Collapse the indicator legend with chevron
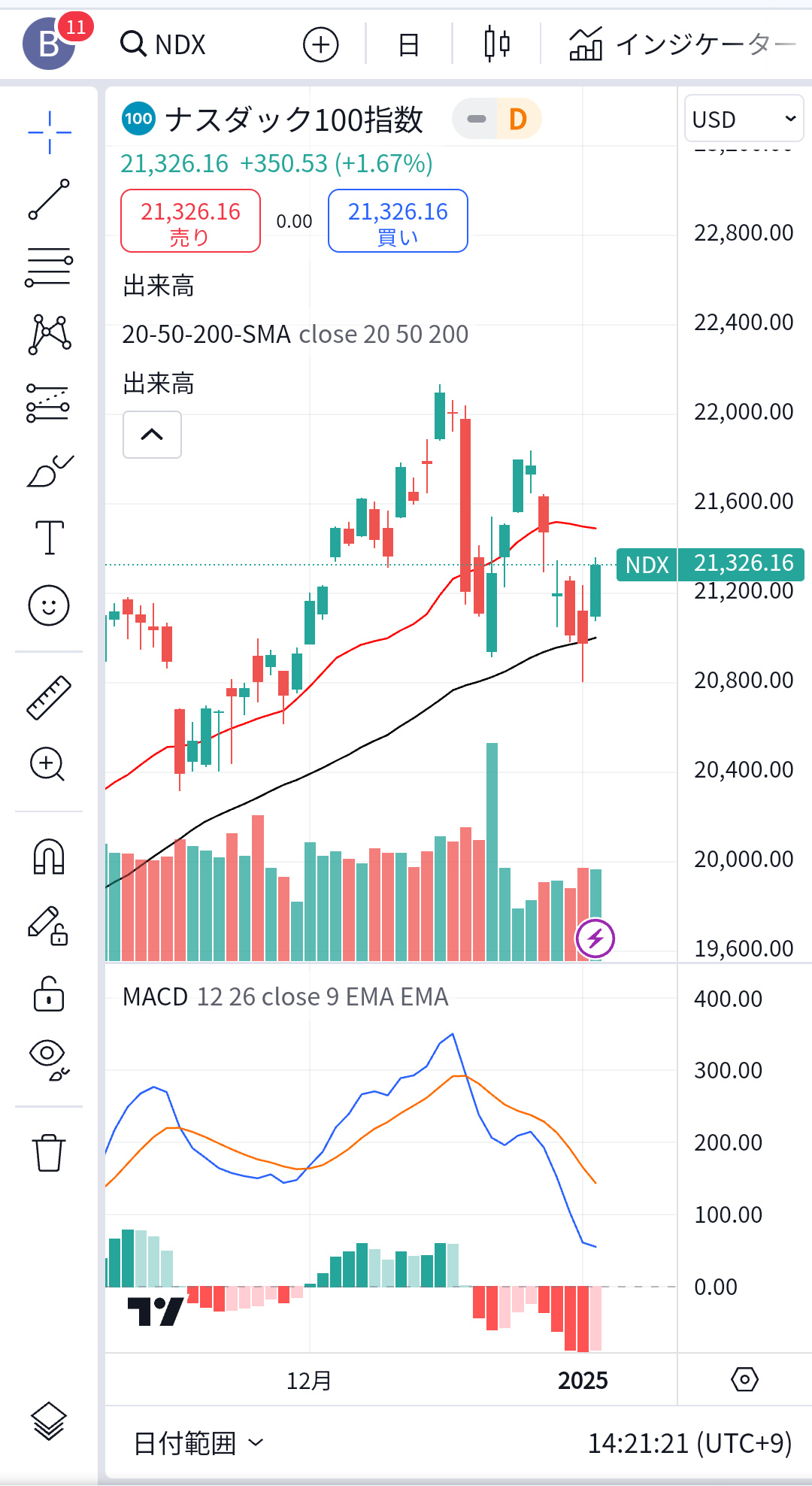The height and width of the screenshot is (1486, 812). pyautogui.click(x=152, y=435)
